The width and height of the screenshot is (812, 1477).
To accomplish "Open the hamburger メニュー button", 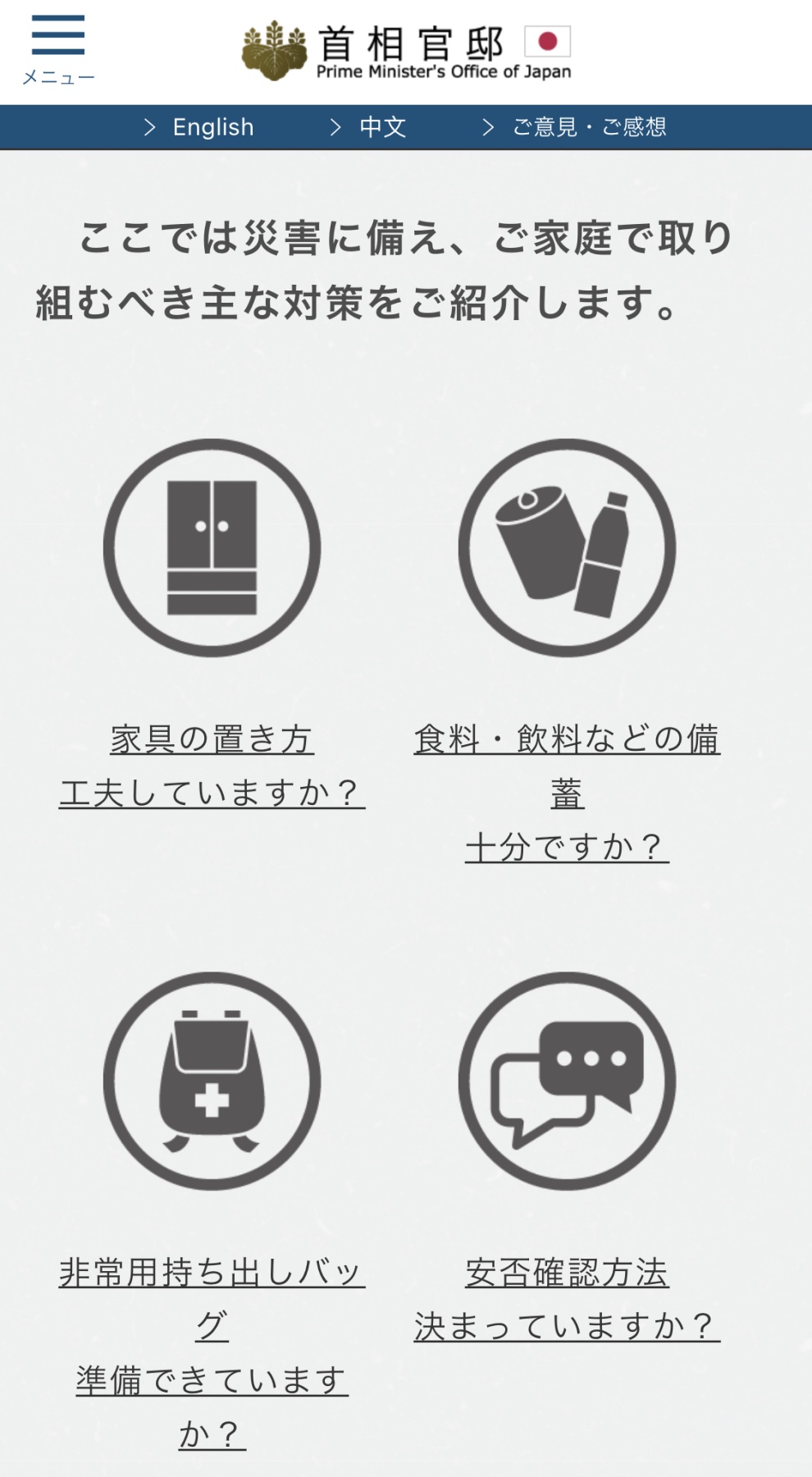I will point(57,49).
